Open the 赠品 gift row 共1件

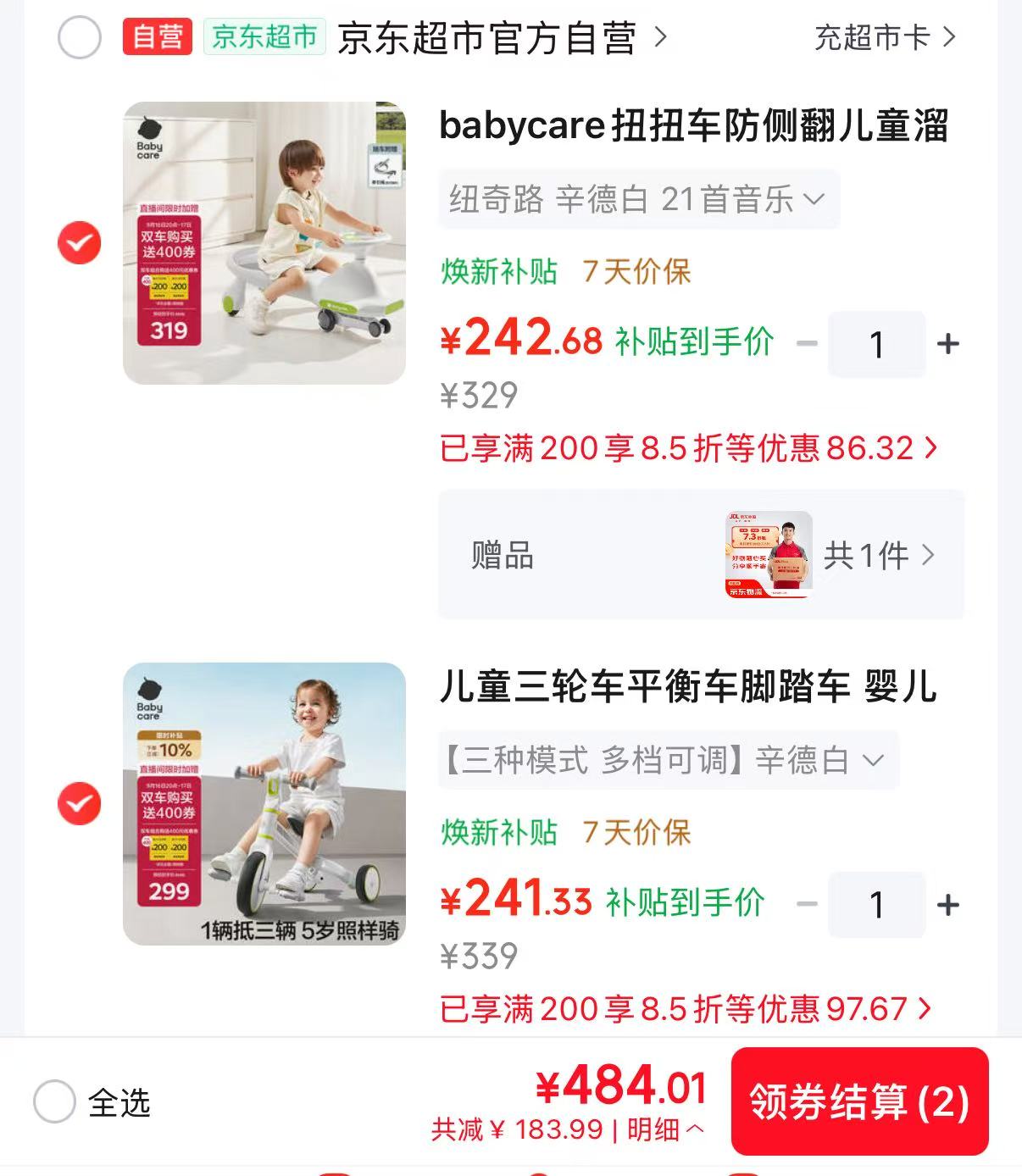click(x=701, y=555)
